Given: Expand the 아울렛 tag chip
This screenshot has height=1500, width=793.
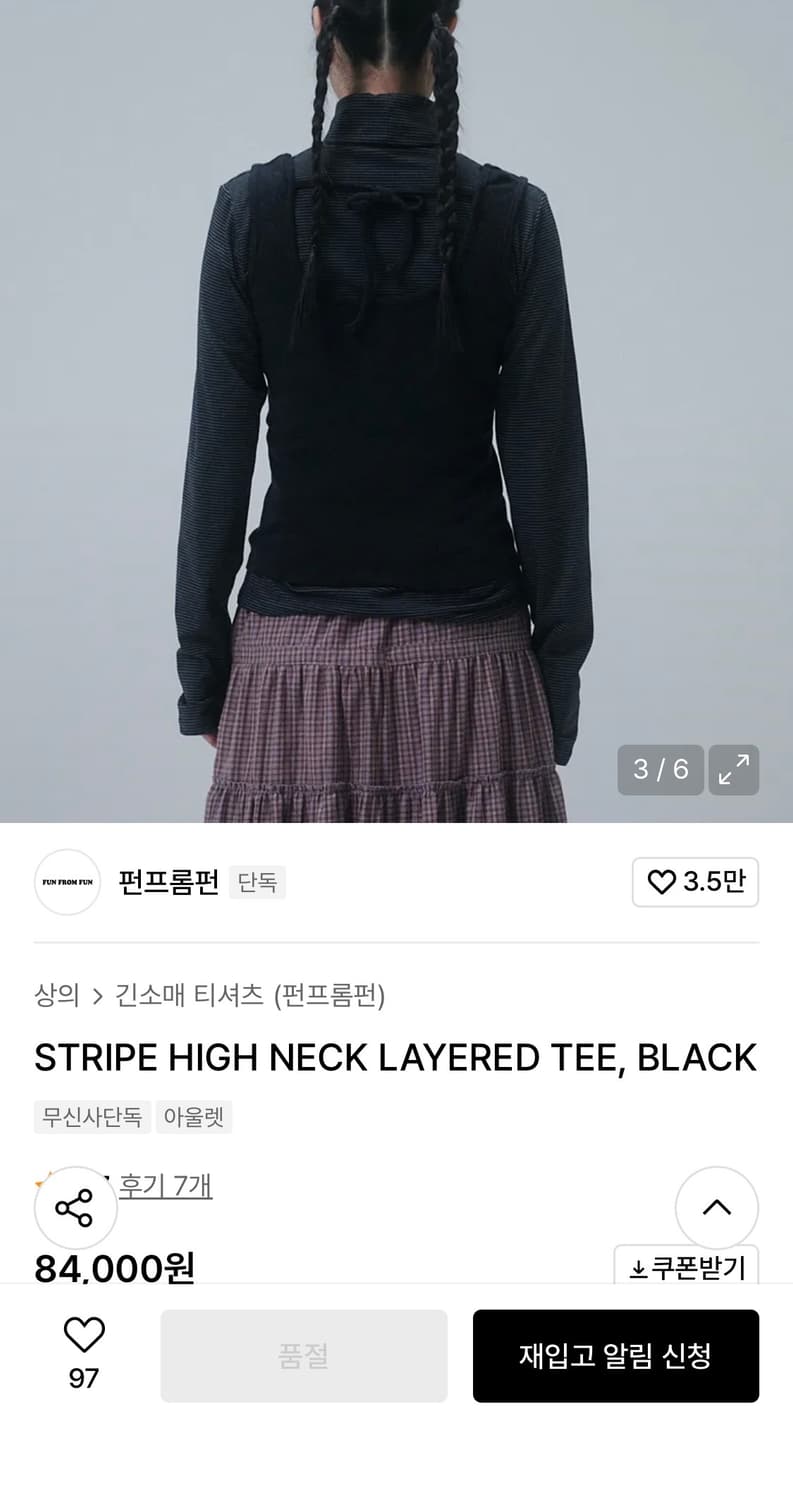Looking at the screenshot, I should coord(194,1117).
